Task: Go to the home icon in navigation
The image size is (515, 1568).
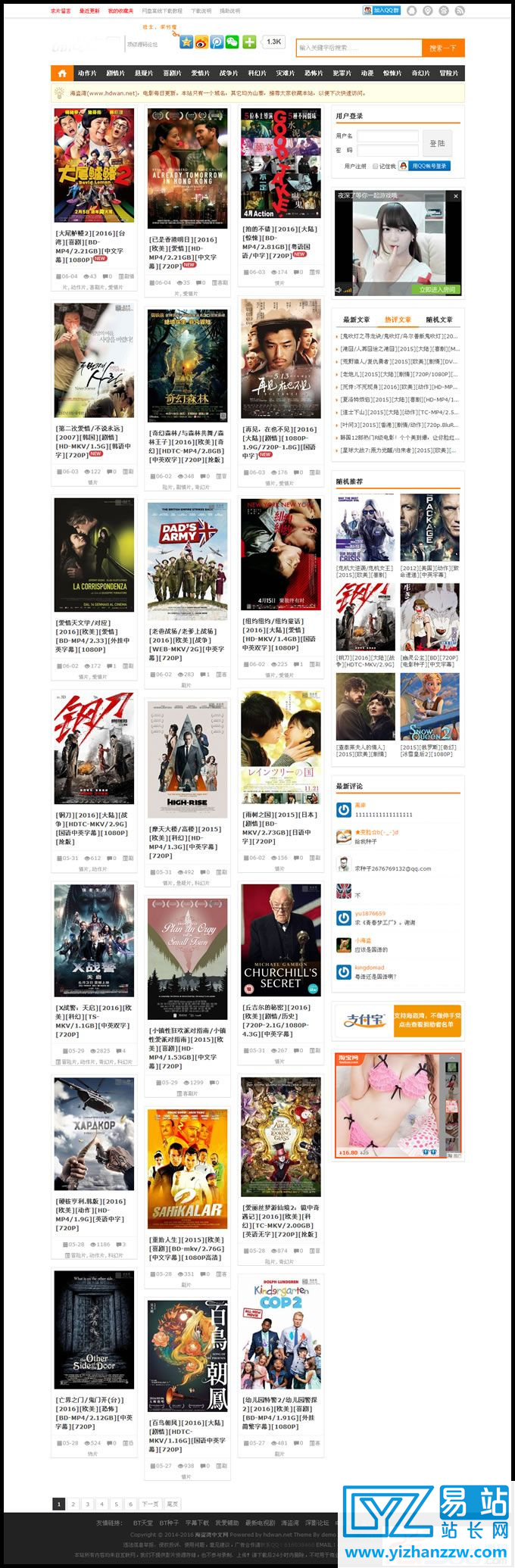Action: pyautogui.click(x=61, y=73)
